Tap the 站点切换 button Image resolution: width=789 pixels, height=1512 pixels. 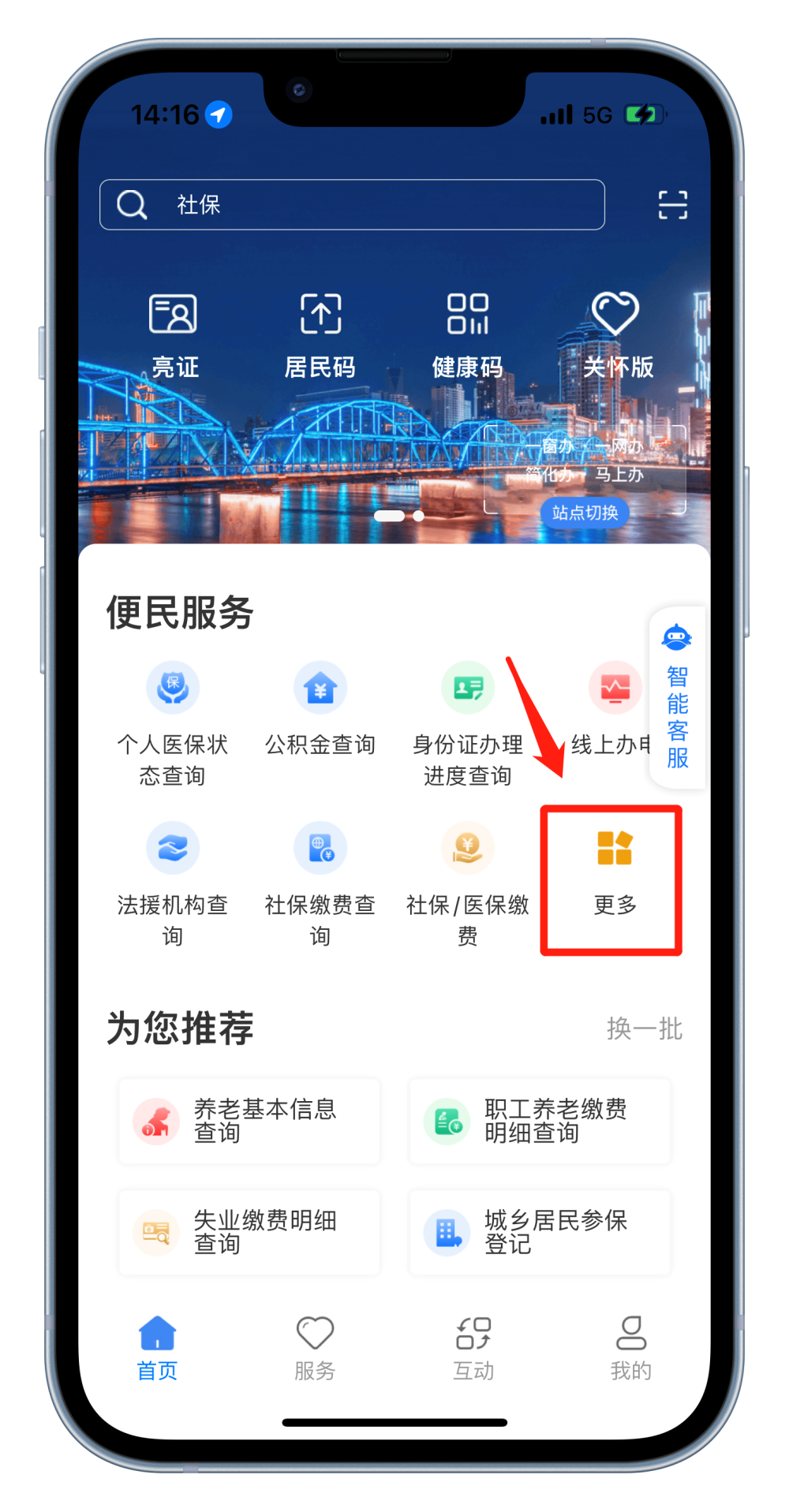[x=585, y=513]
